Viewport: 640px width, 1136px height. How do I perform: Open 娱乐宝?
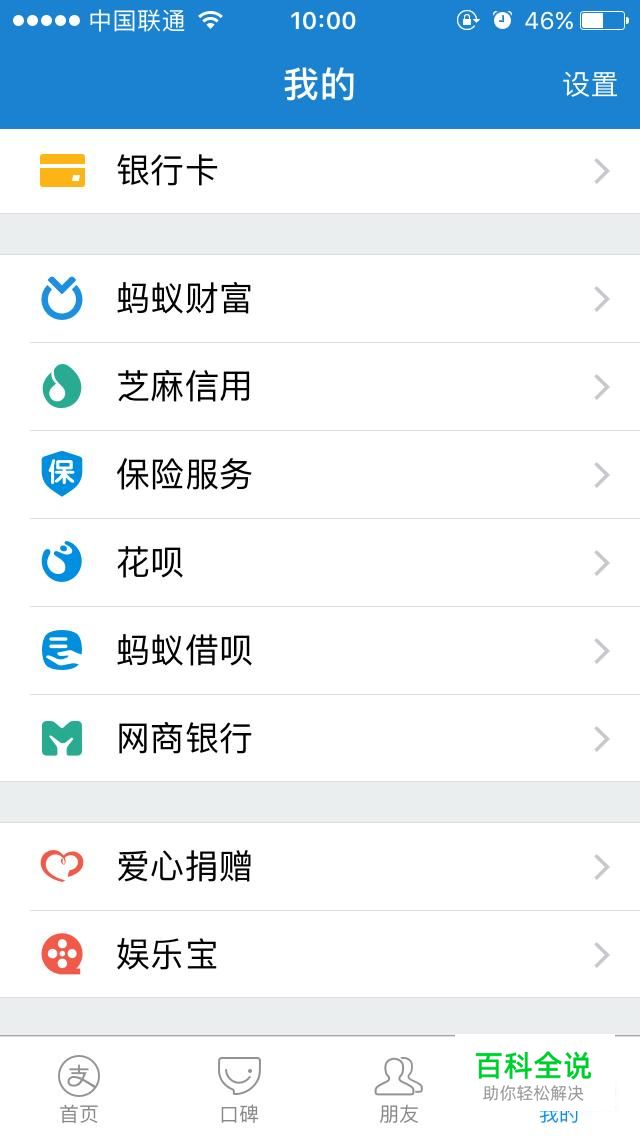[x=320, y=954]
